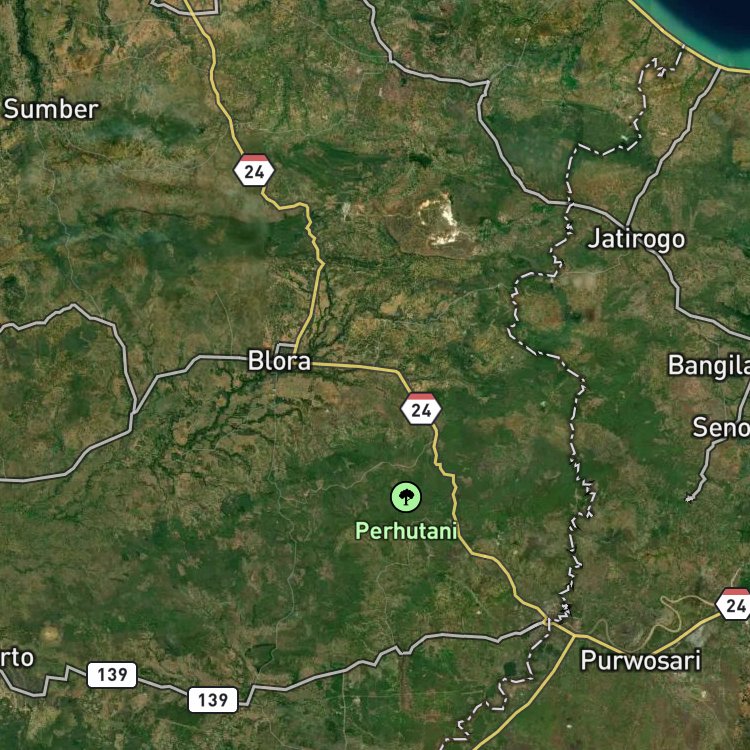
Task: Select the Purwosari place label
Action: (640, 661)
